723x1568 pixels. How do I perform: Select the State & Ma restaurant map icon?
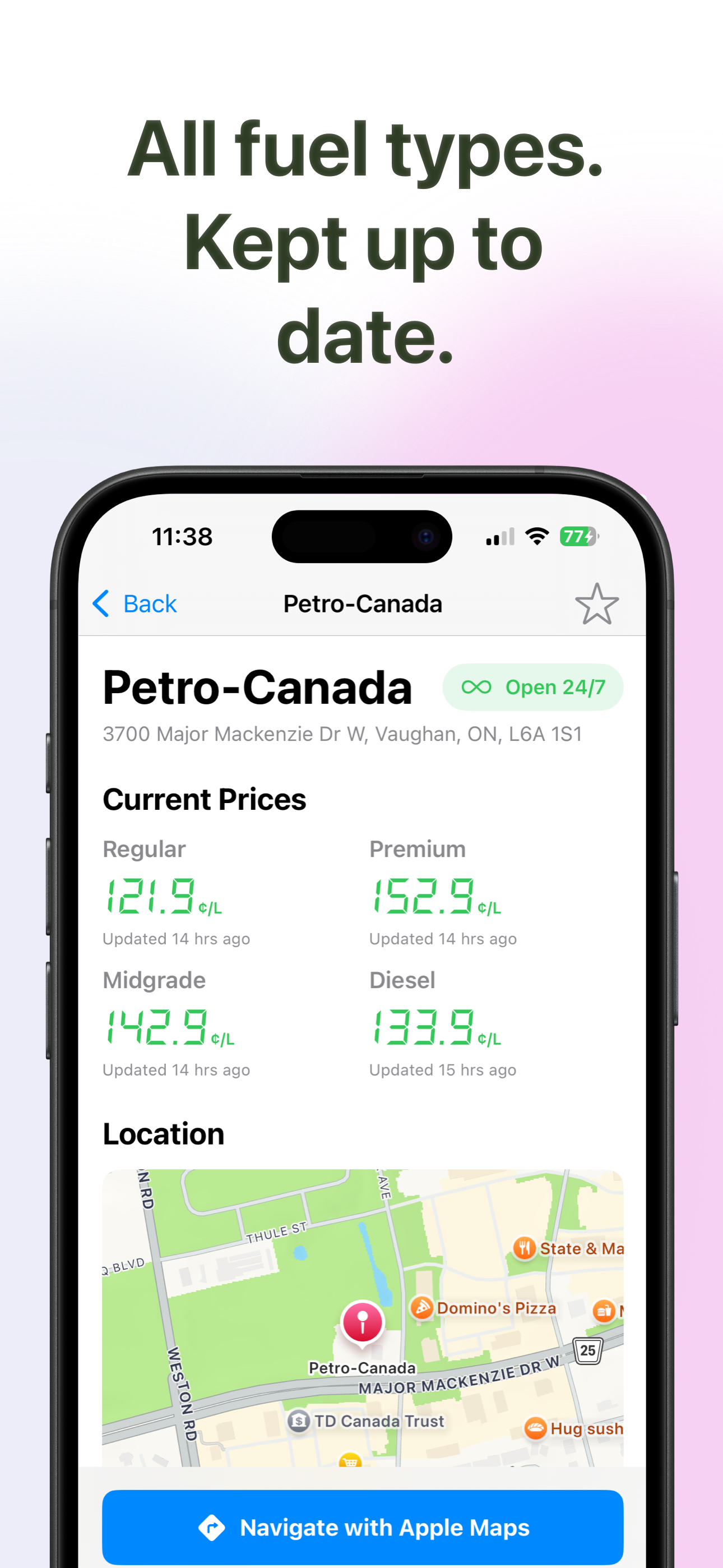pos(524,1248)
